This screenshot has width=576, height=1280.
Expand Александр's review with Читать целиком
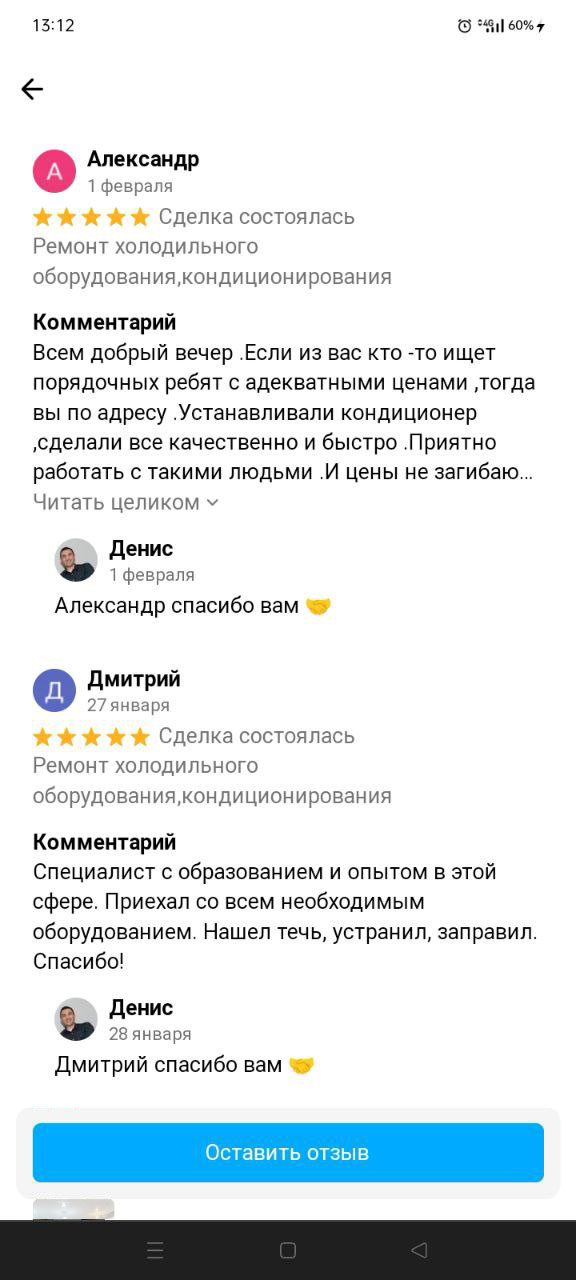point(125,502)
